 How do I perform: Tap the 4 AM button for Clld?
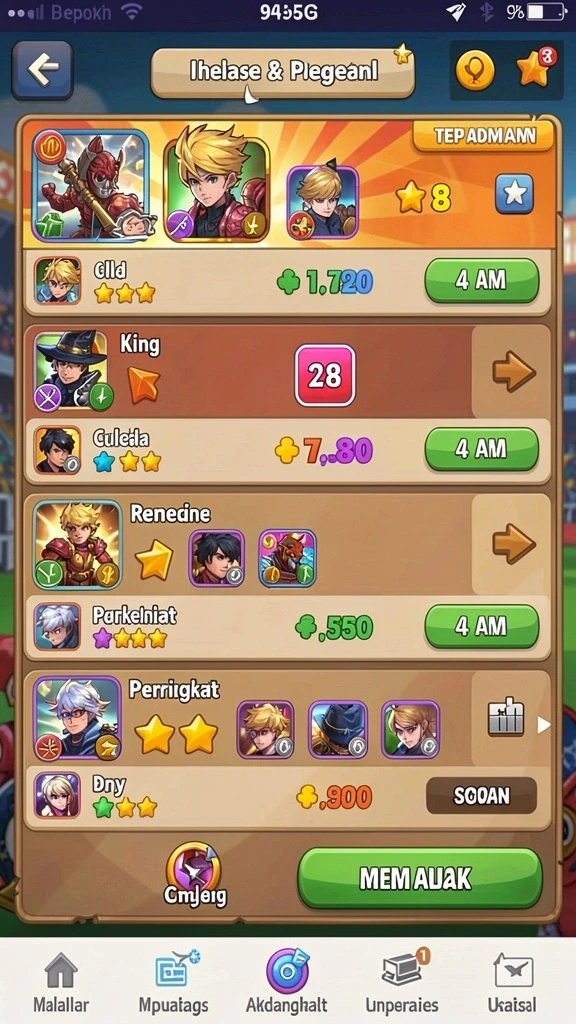click(x=482, y=281)
